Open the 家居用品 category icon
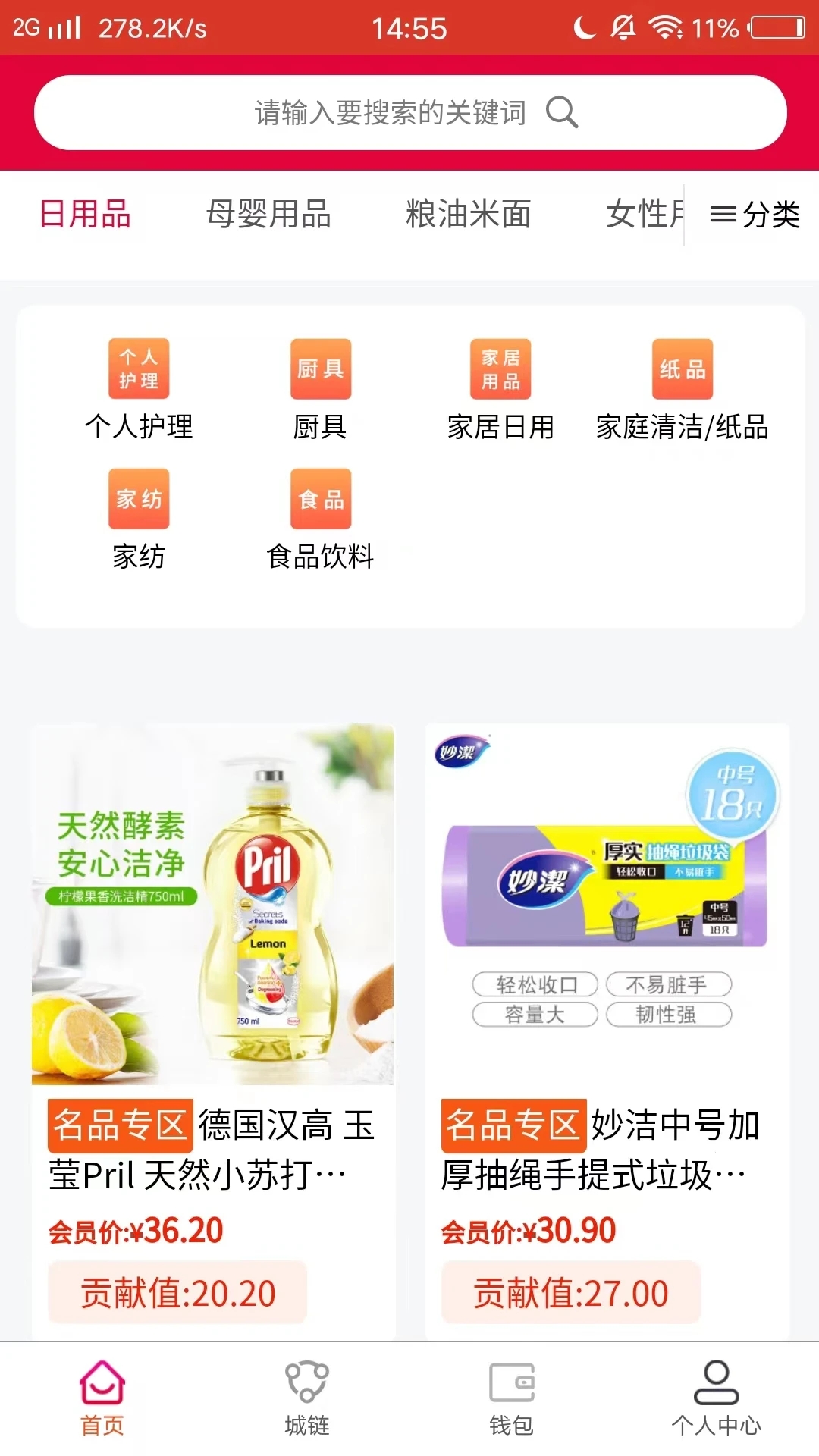Screen dimensions: 819x1456 pos(501,369)
